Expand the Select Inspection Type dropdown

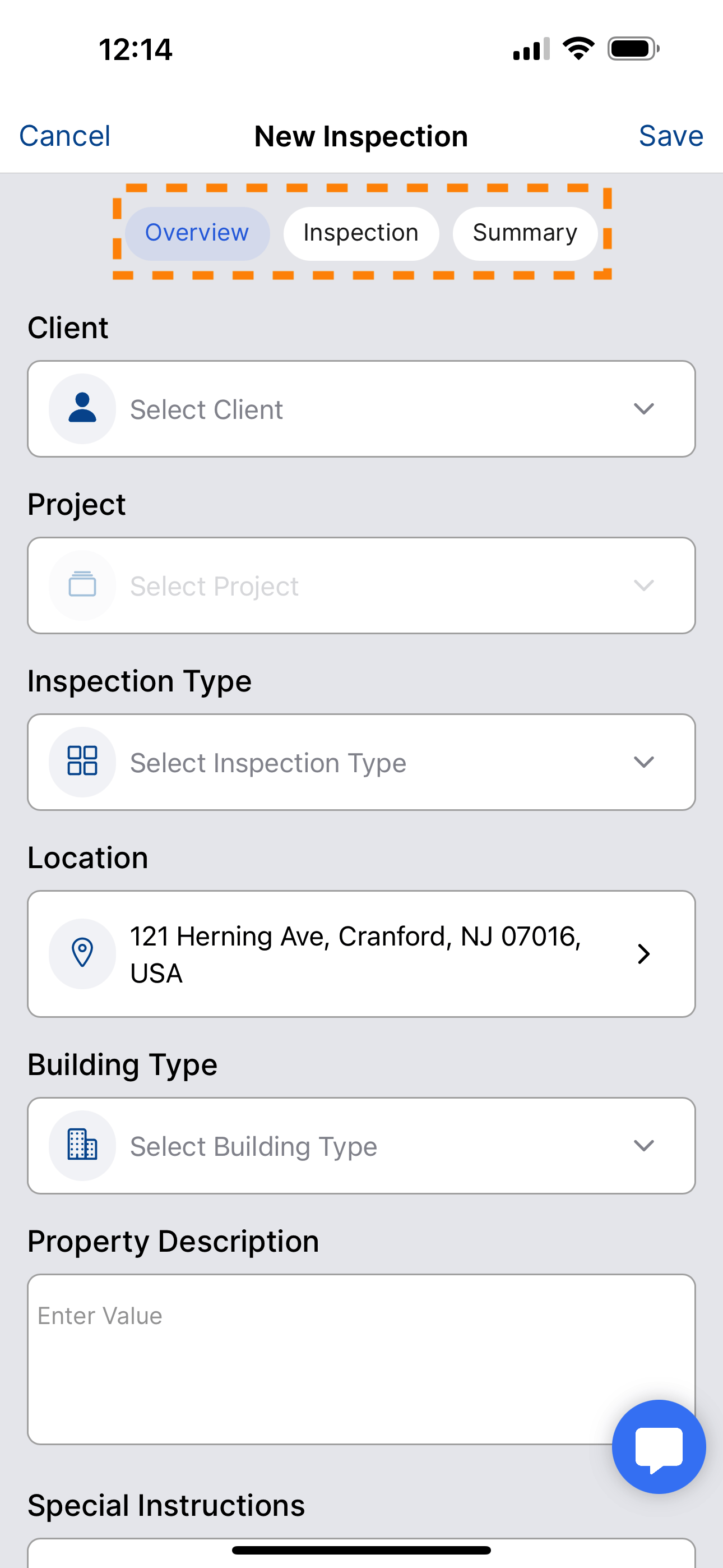point(361,762)
